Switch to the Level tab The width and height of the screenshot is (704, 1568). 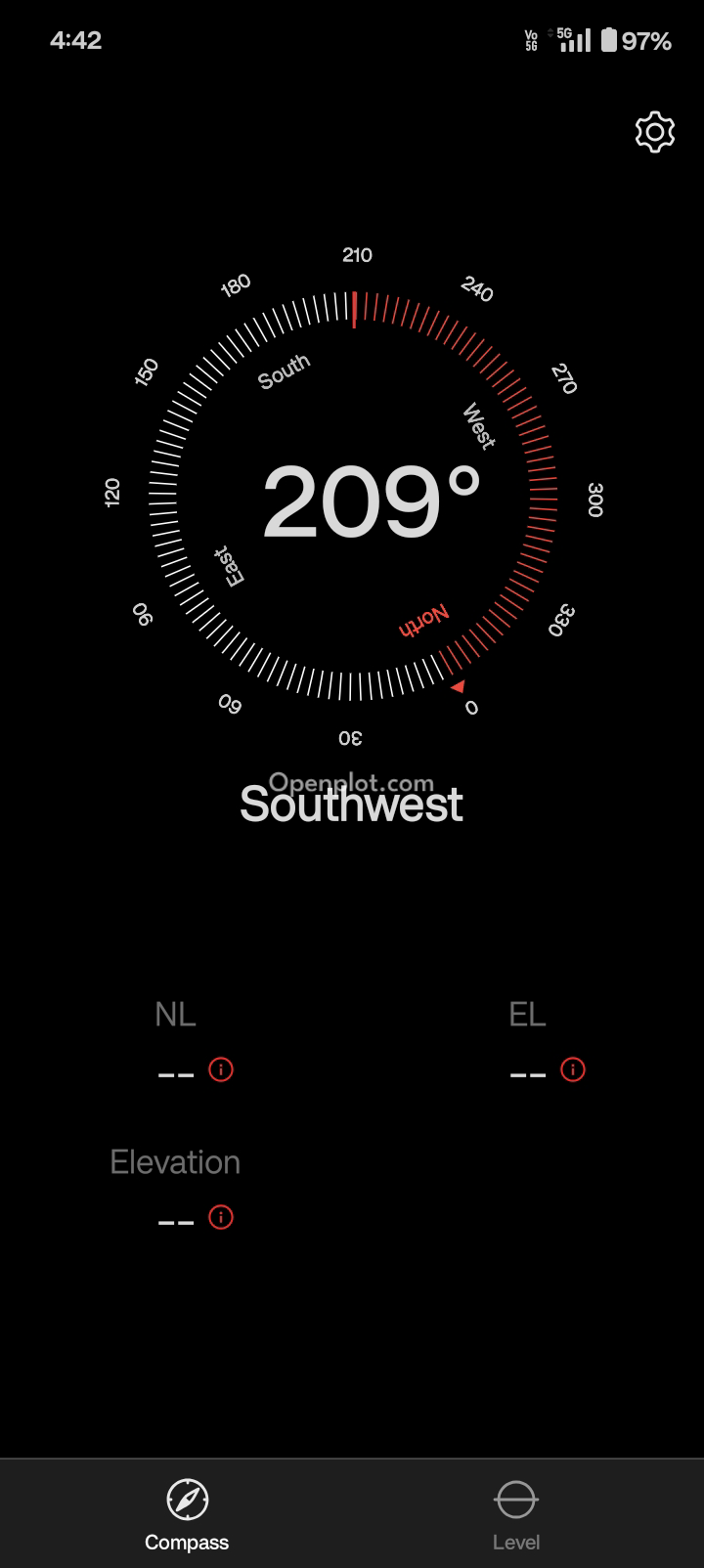[515, 1514]
